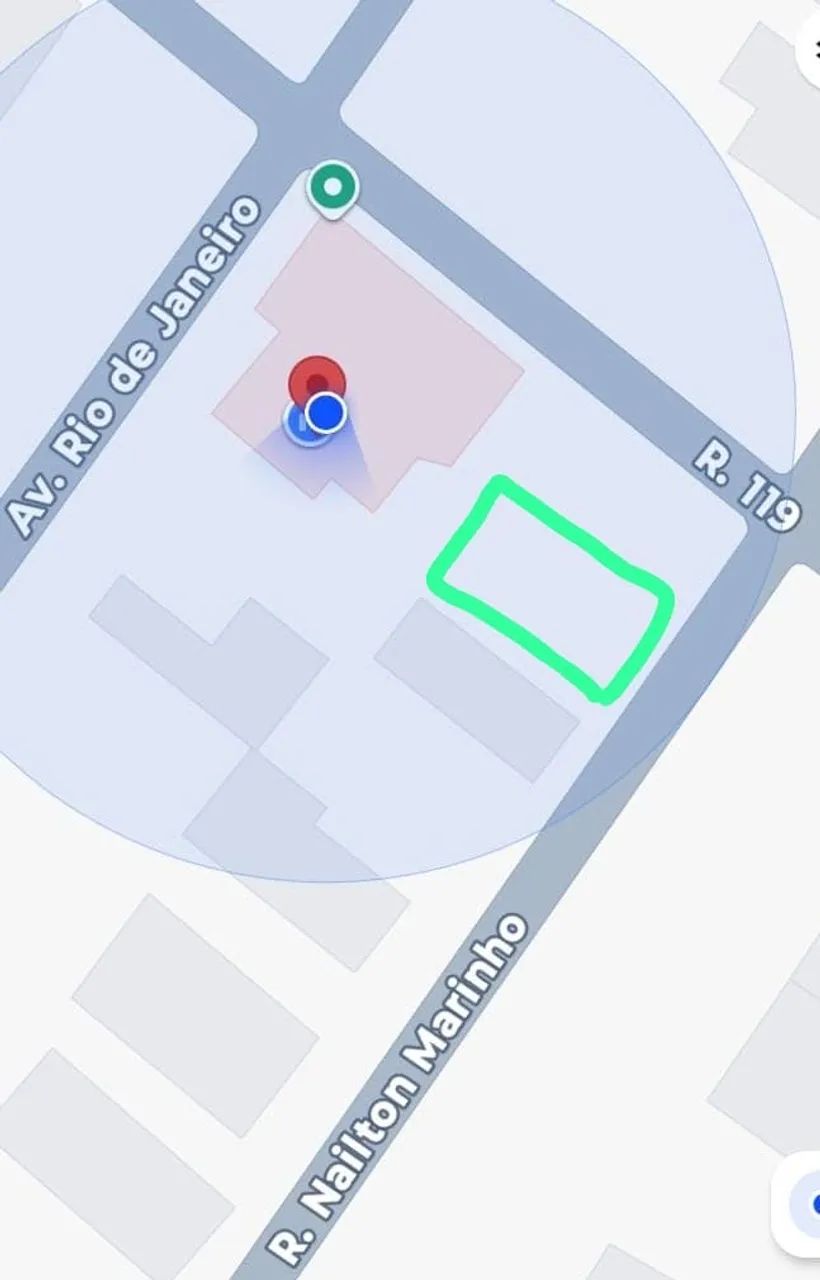820x1280 pixels.
Task: Recenter the map with the my-location button
Action: pos(806,1203)
